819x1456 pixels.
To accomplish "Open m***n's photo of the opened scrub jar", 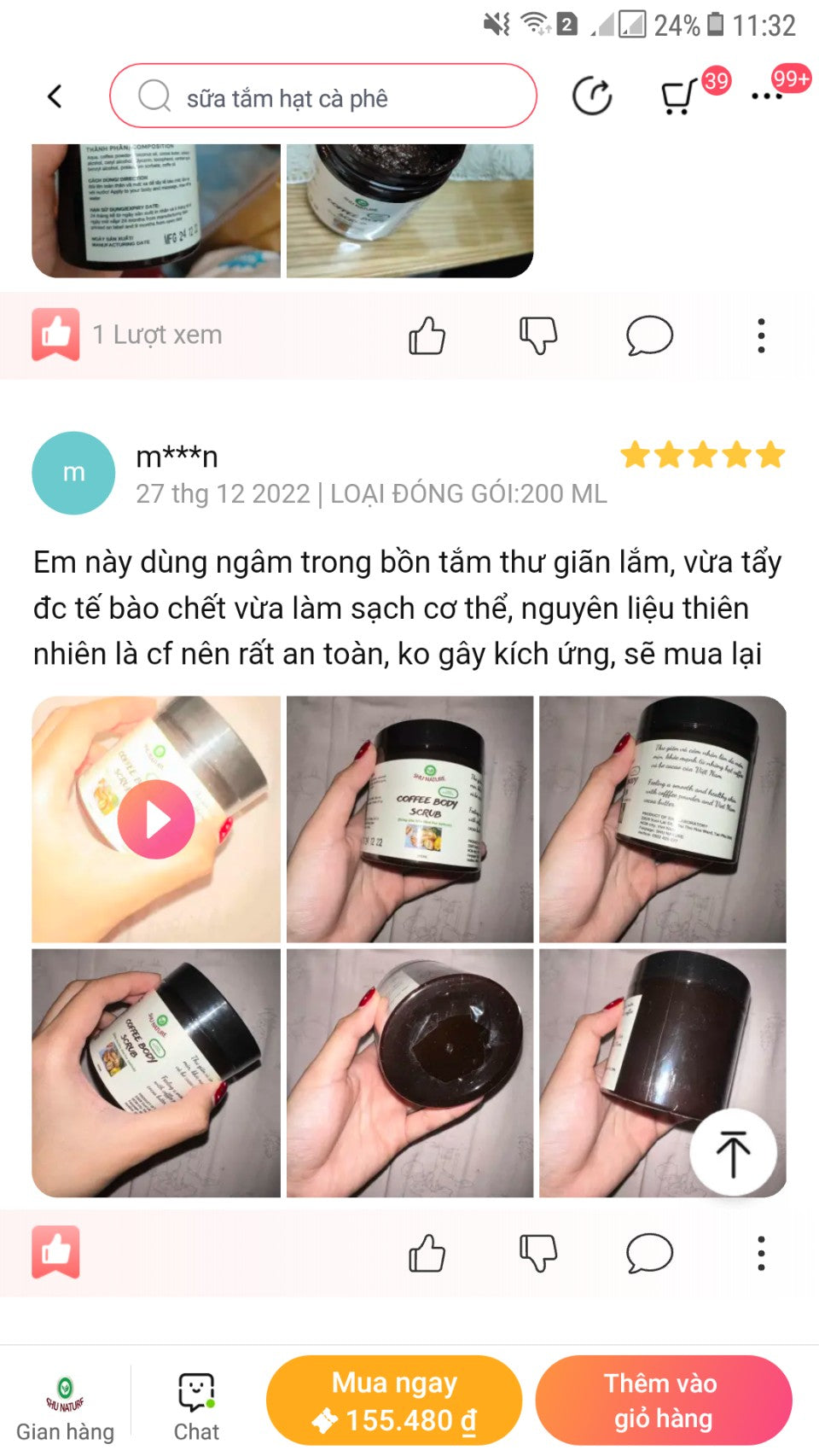I will coord(409,1073).
